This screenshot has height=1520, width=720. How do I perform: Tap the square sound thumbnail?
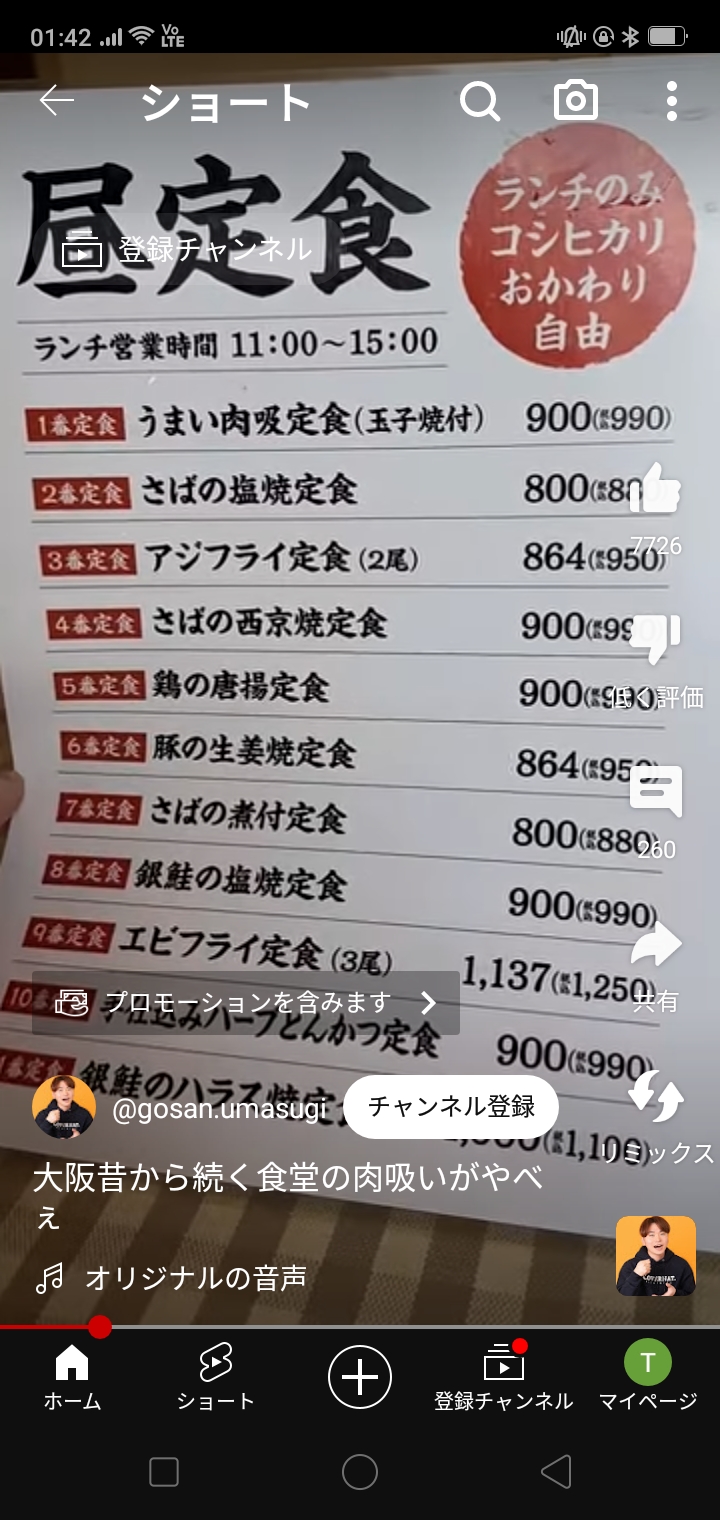click(656, 1256)
